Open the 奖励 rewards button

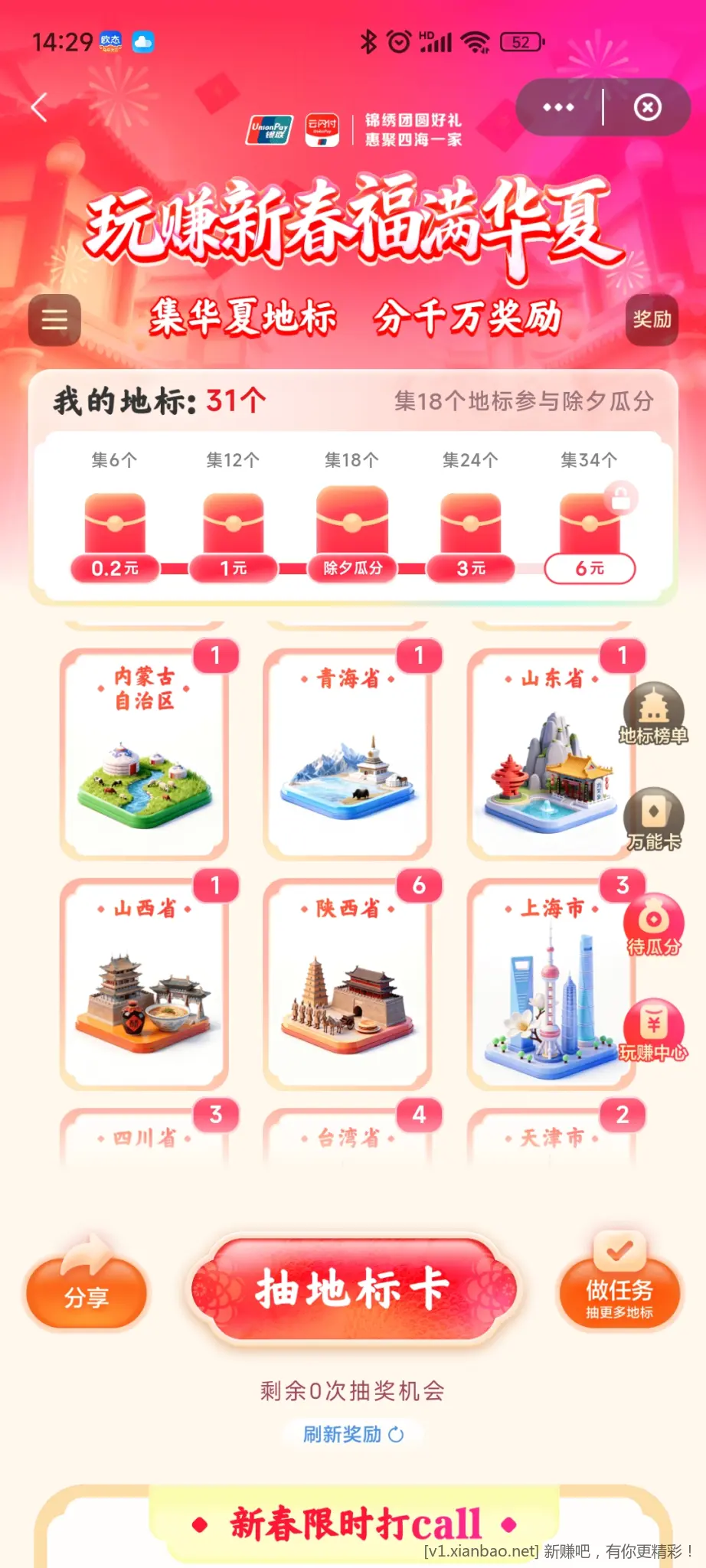click(x=652, y=319)
